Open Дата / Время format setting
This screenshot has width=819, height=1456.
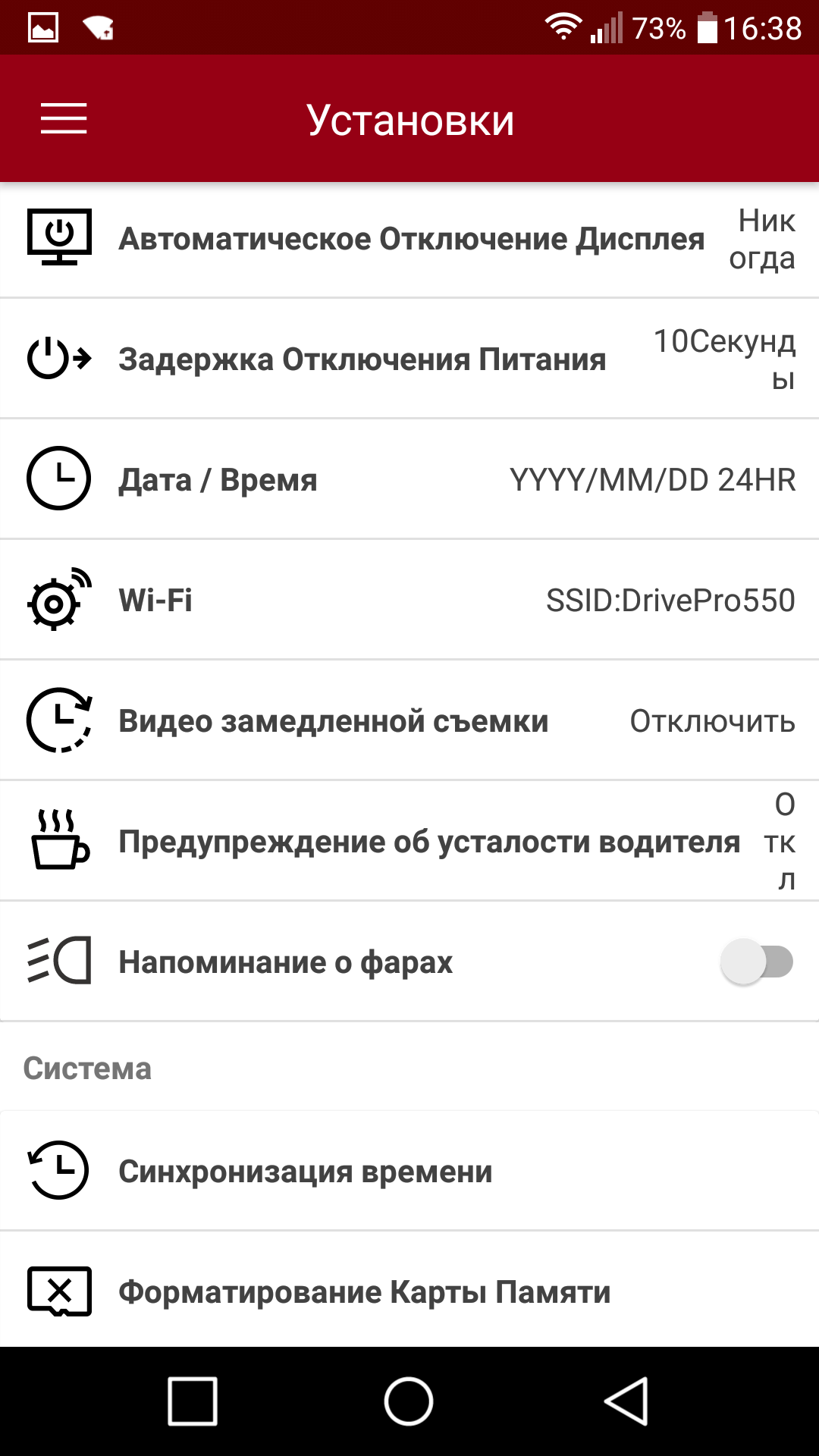(x=409, y=480)
